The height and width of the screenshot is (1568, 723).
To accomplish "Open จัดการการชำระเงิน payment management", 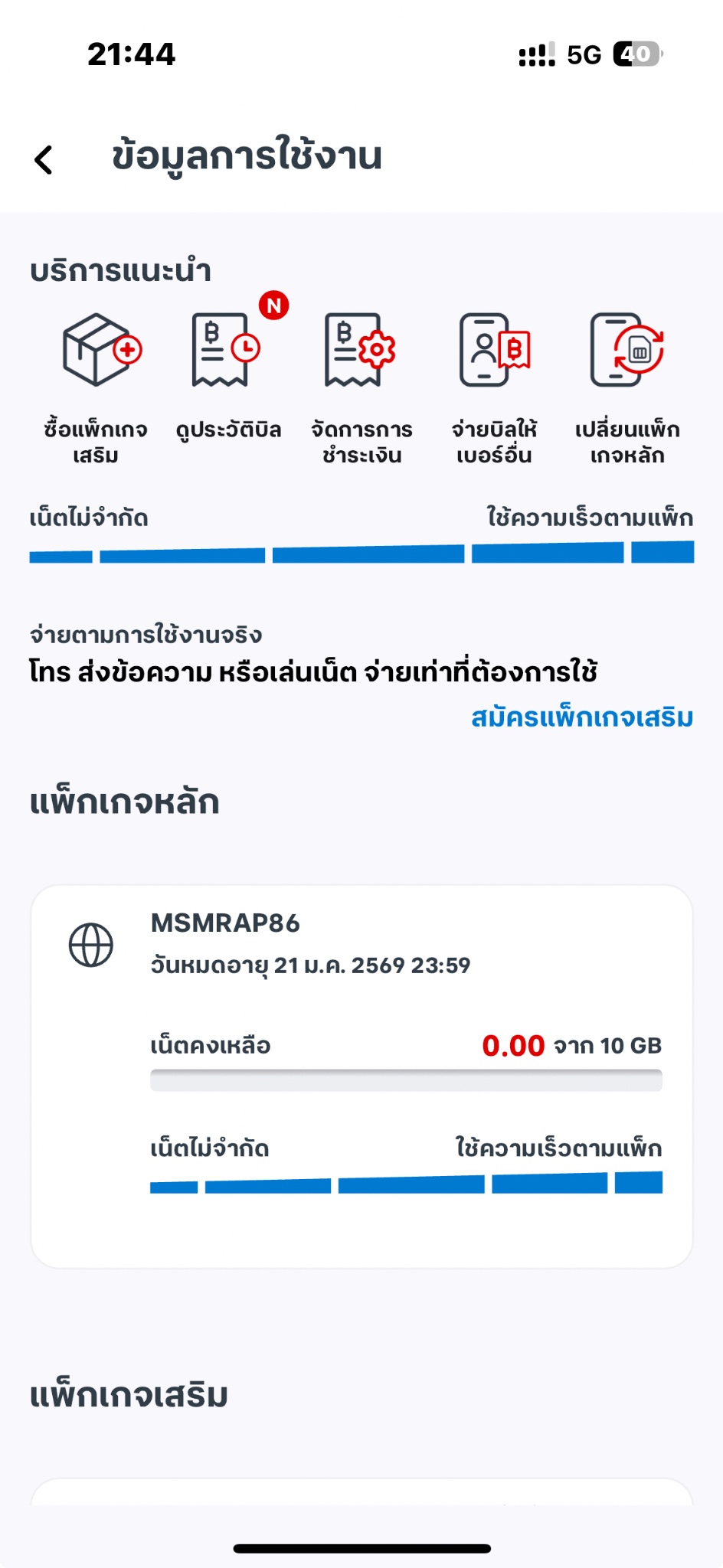I will 361,387.
